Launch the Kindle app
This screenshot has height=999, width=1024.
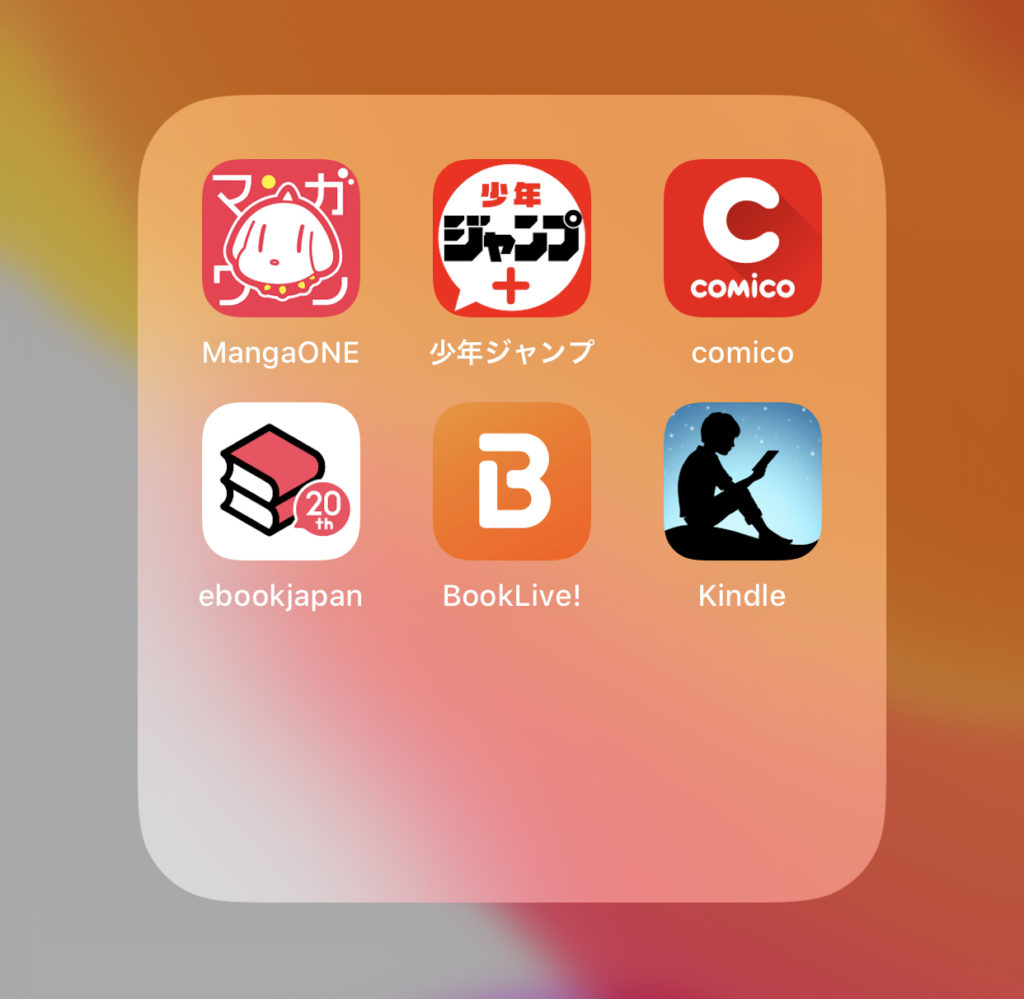point(742,481)
